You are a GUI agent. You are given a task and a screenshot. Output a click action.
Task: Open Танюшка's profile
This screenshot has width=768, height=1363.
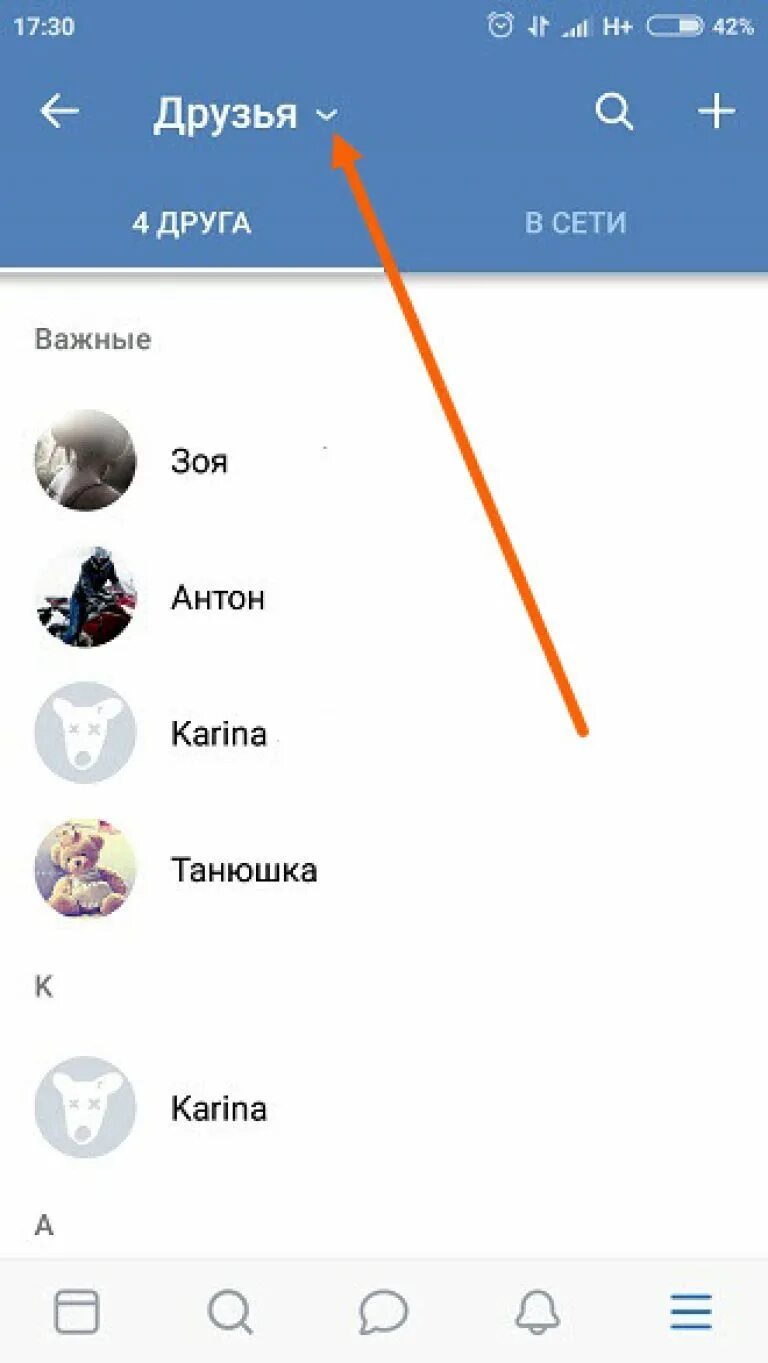pyautogui.click(x=384, y=869)
